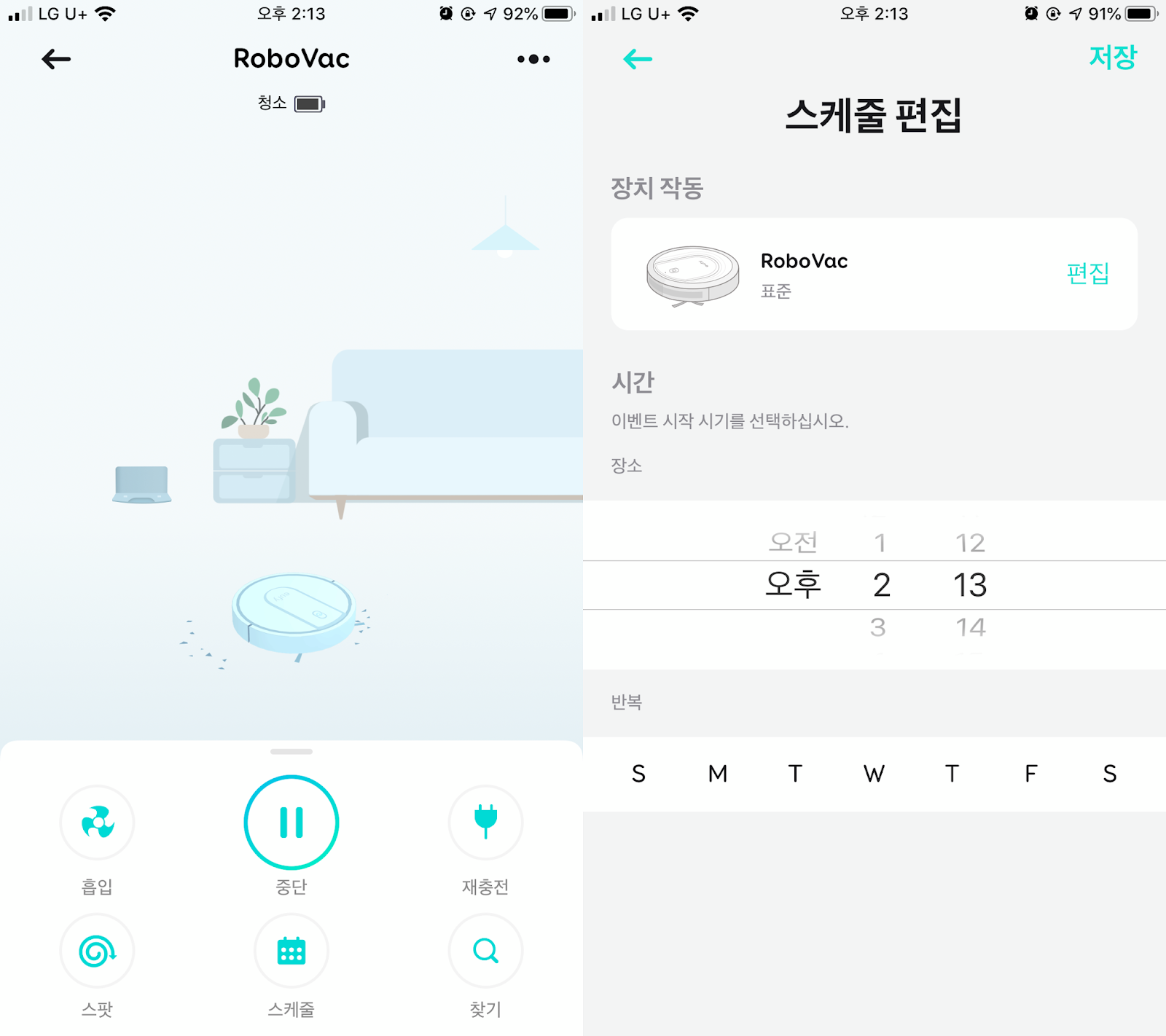
Task: Select F for Friday repeat
Action: [1030, 774]
